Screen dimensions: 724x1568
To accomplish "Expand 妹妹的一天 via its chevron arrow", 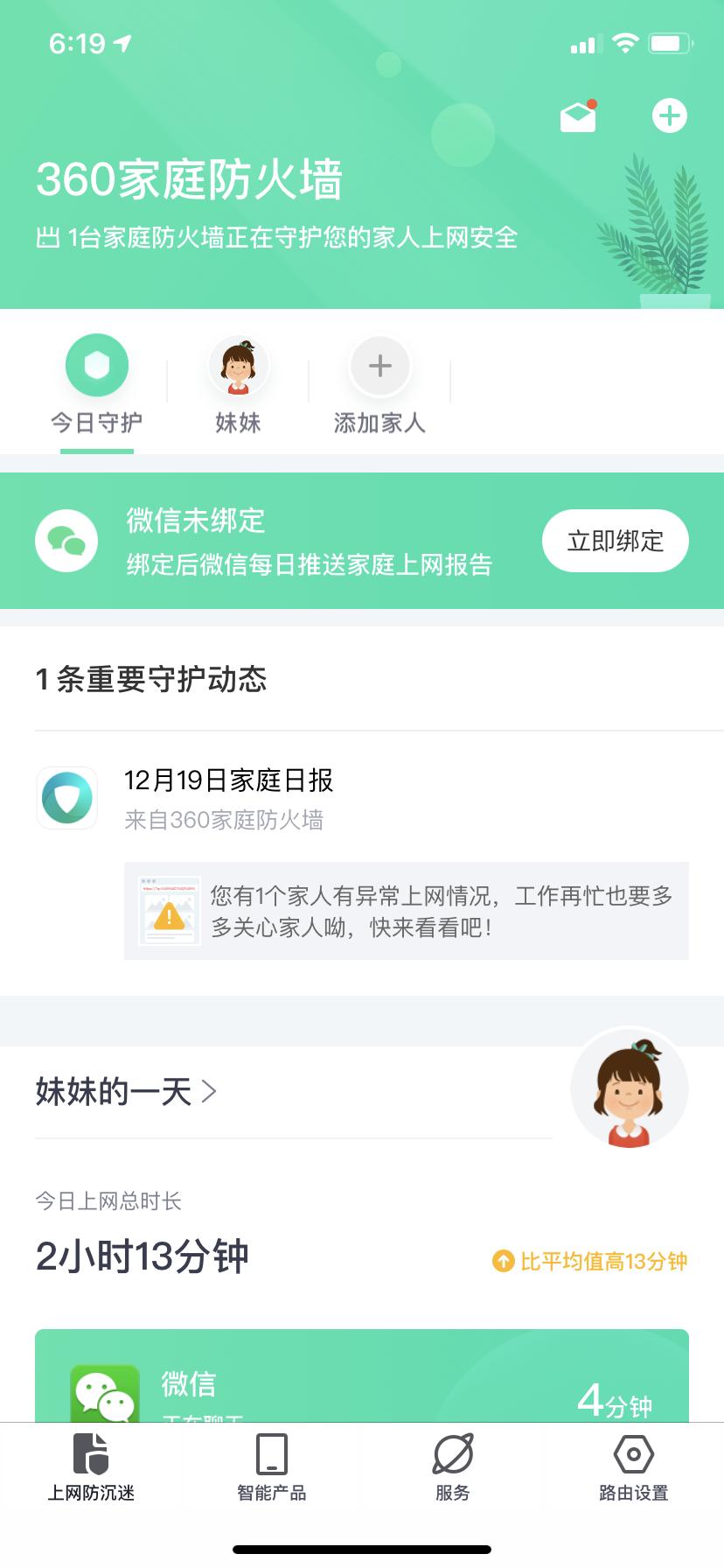I will (208, 1091).
